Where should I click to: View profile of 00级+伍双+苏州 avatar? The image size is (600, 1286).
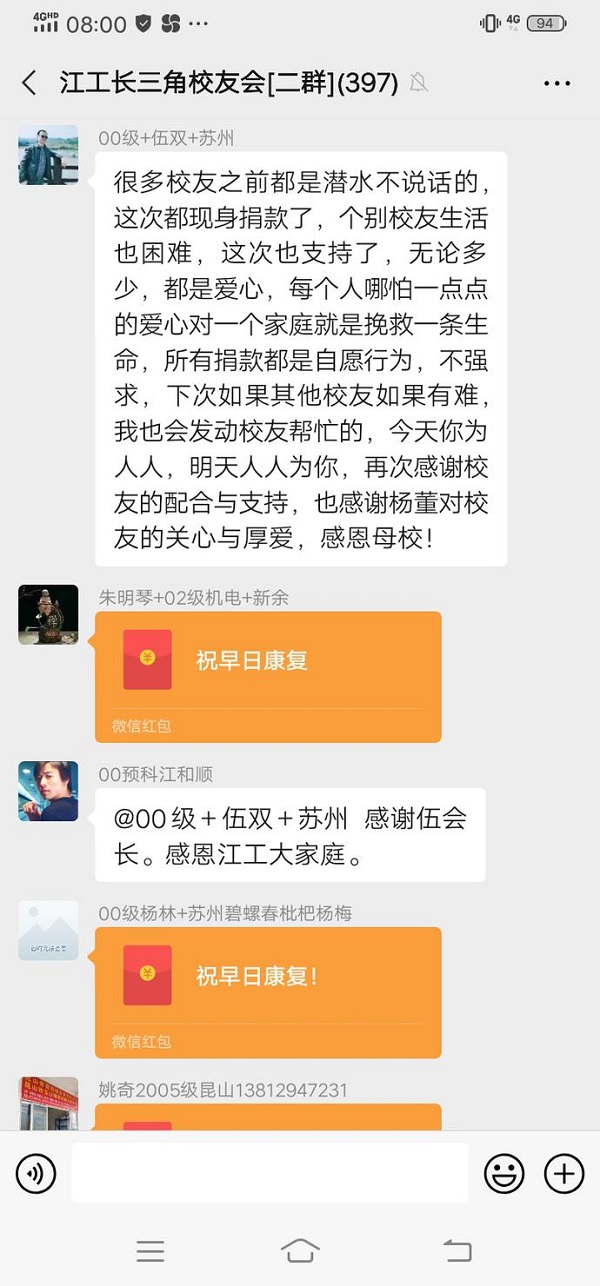(48, 155)
